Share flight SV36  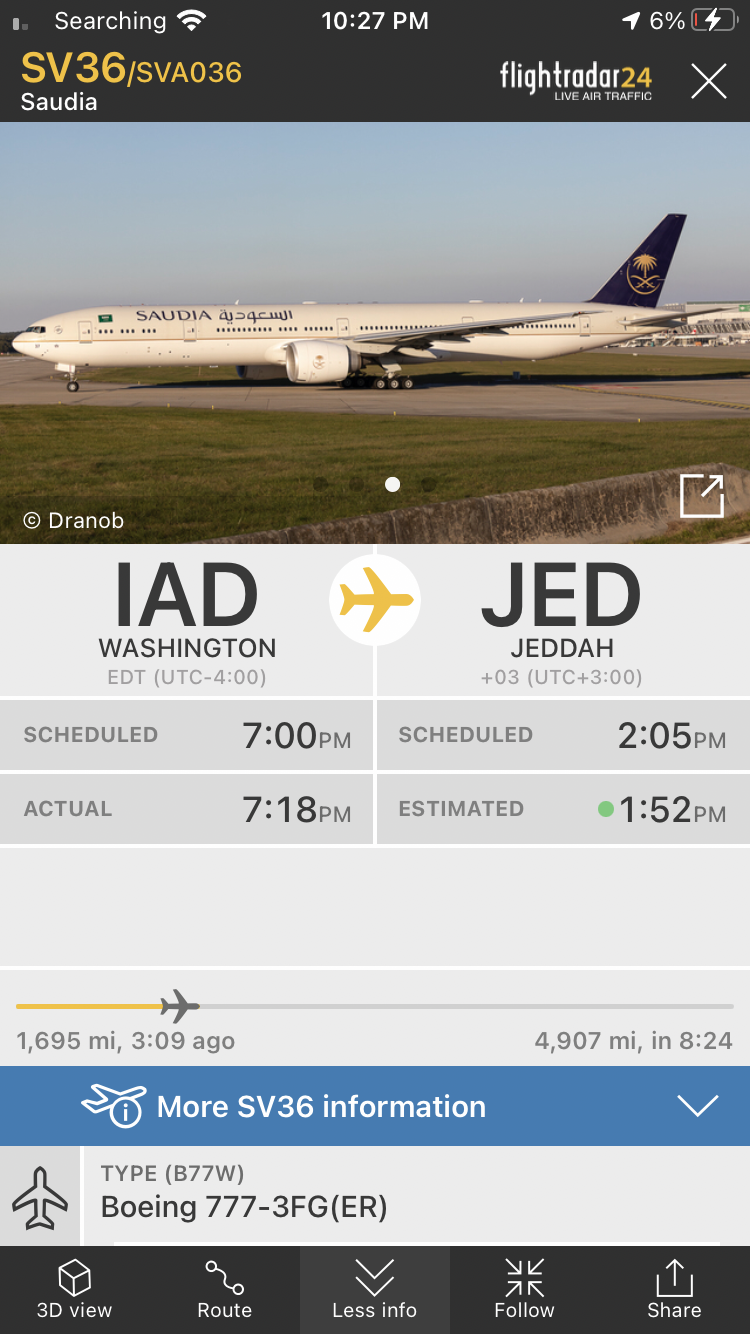[674, 1290]
